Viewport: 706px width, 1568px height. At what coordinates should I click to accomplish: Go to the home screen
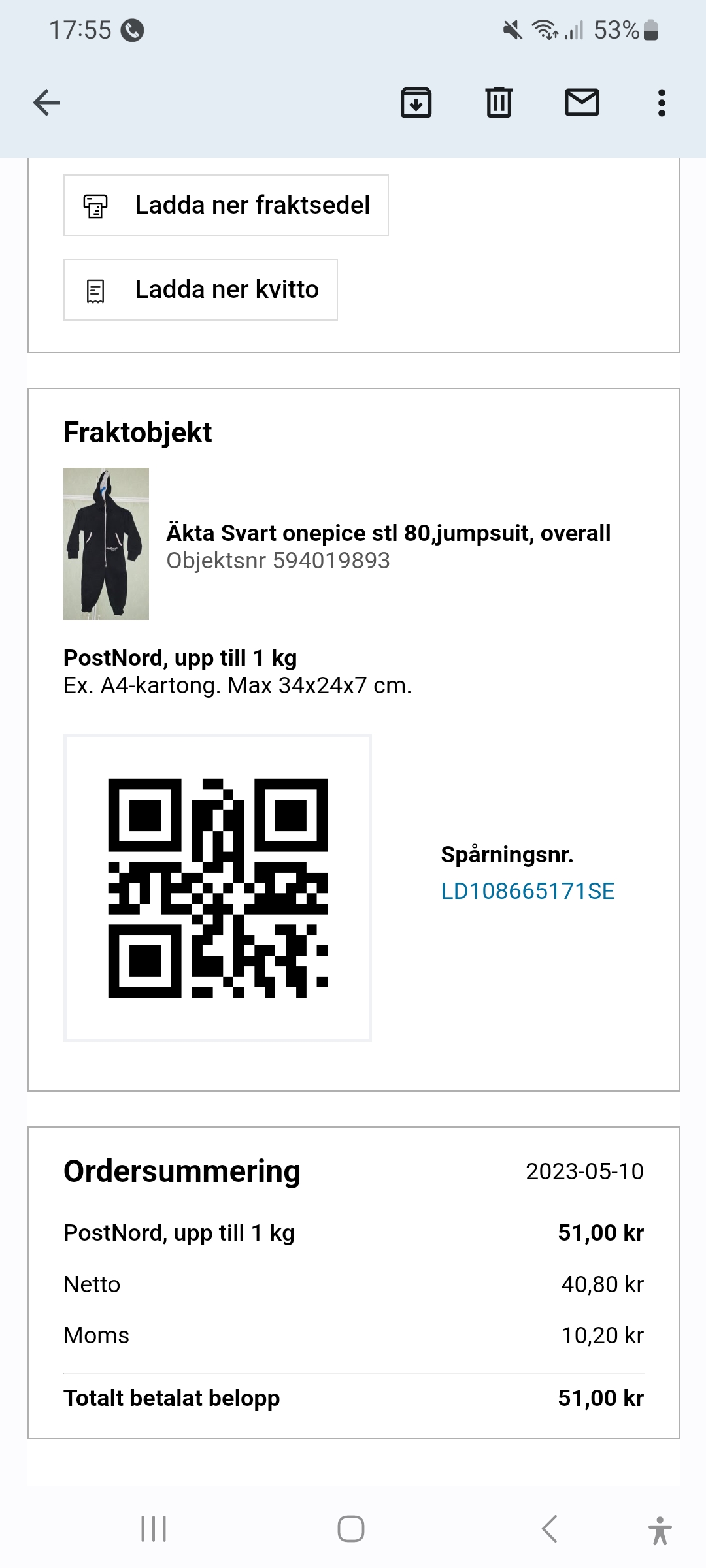[x=351, y=1529]
